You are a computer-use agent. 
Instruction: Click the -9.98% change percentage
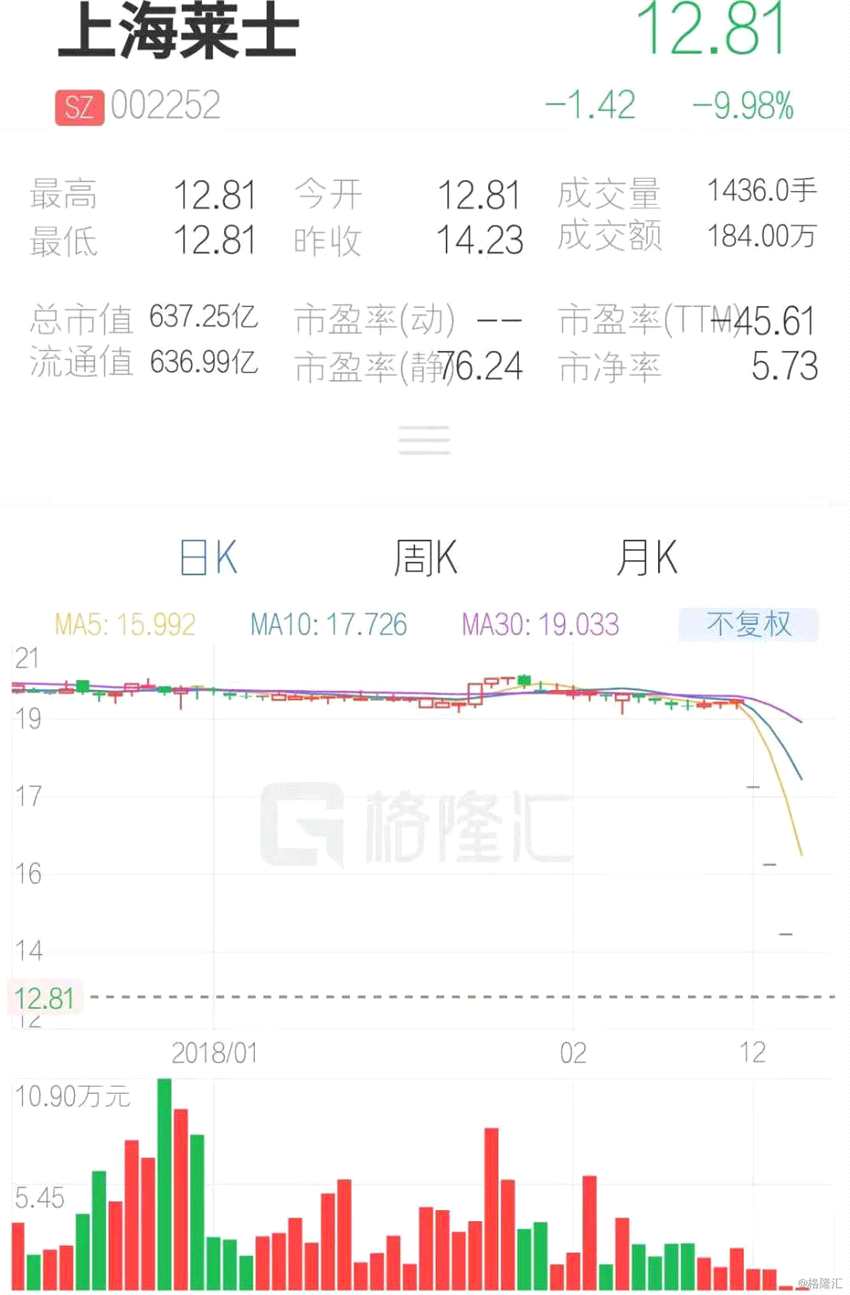pyautogui.click(x=742, y=103)
